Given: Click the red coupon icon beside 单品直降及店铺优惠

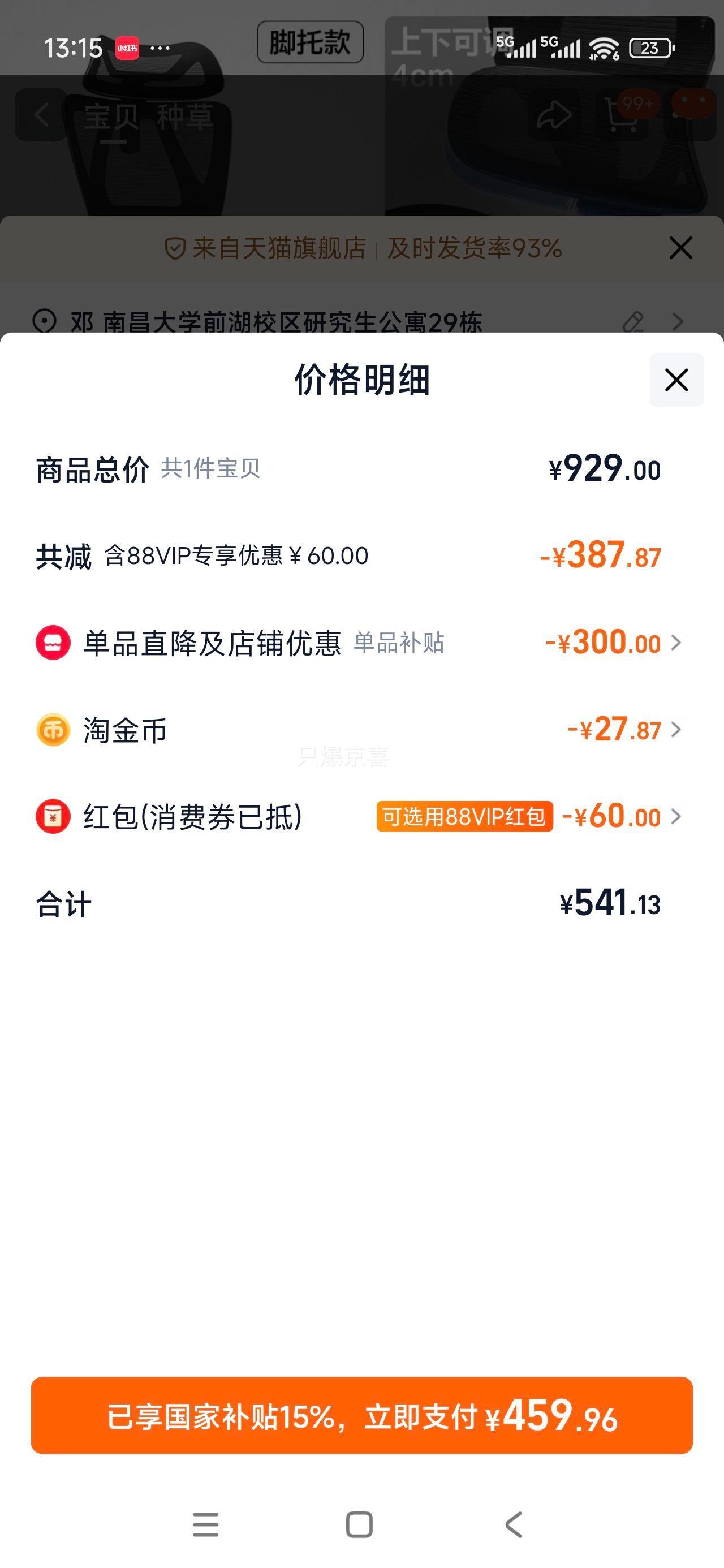Looking at the screenshot, I should (x=54, y=643).
